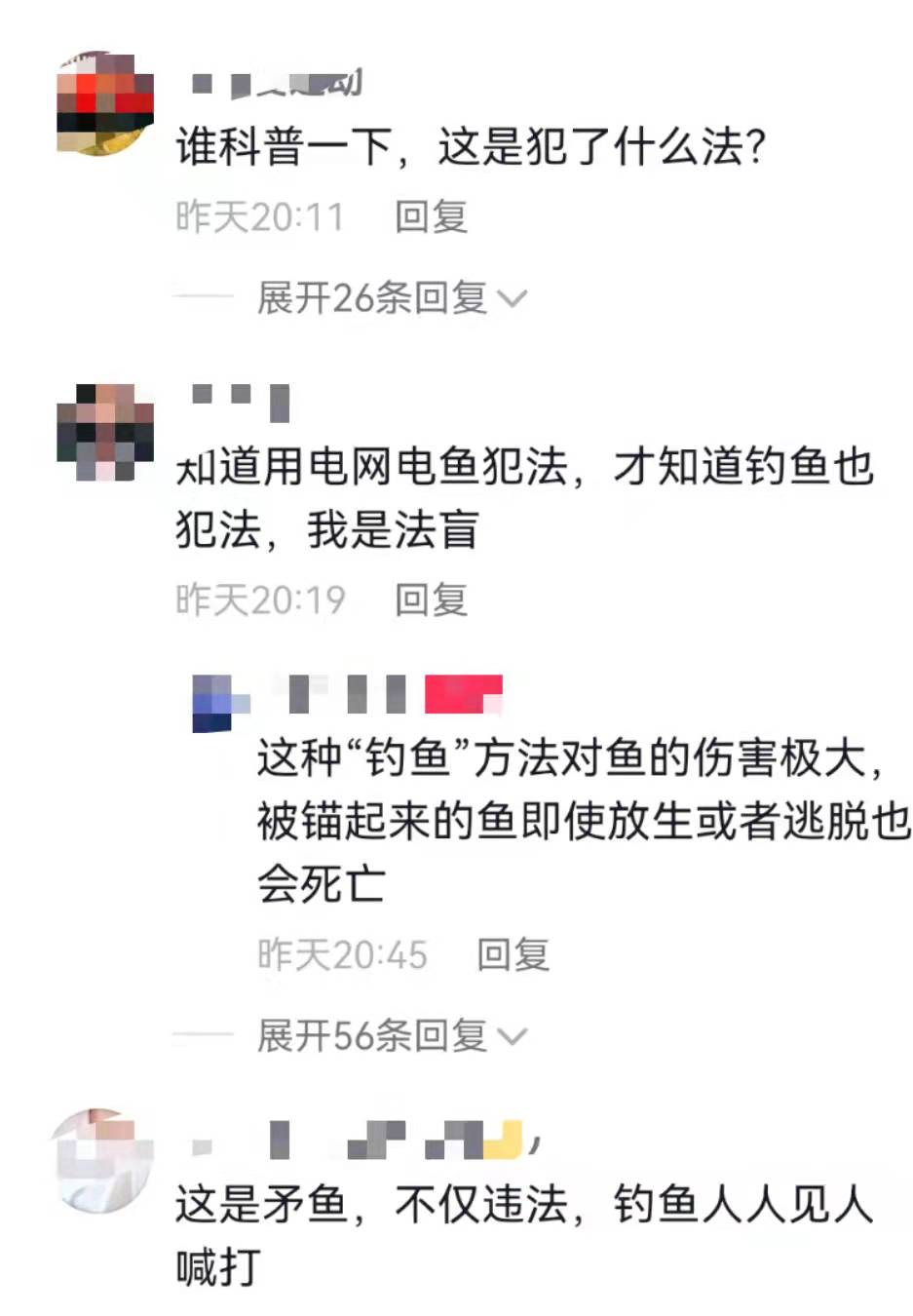Expand the 26 replies
Image resolution: width=913 pixels, height=1316 pixels.
(390, 297)
